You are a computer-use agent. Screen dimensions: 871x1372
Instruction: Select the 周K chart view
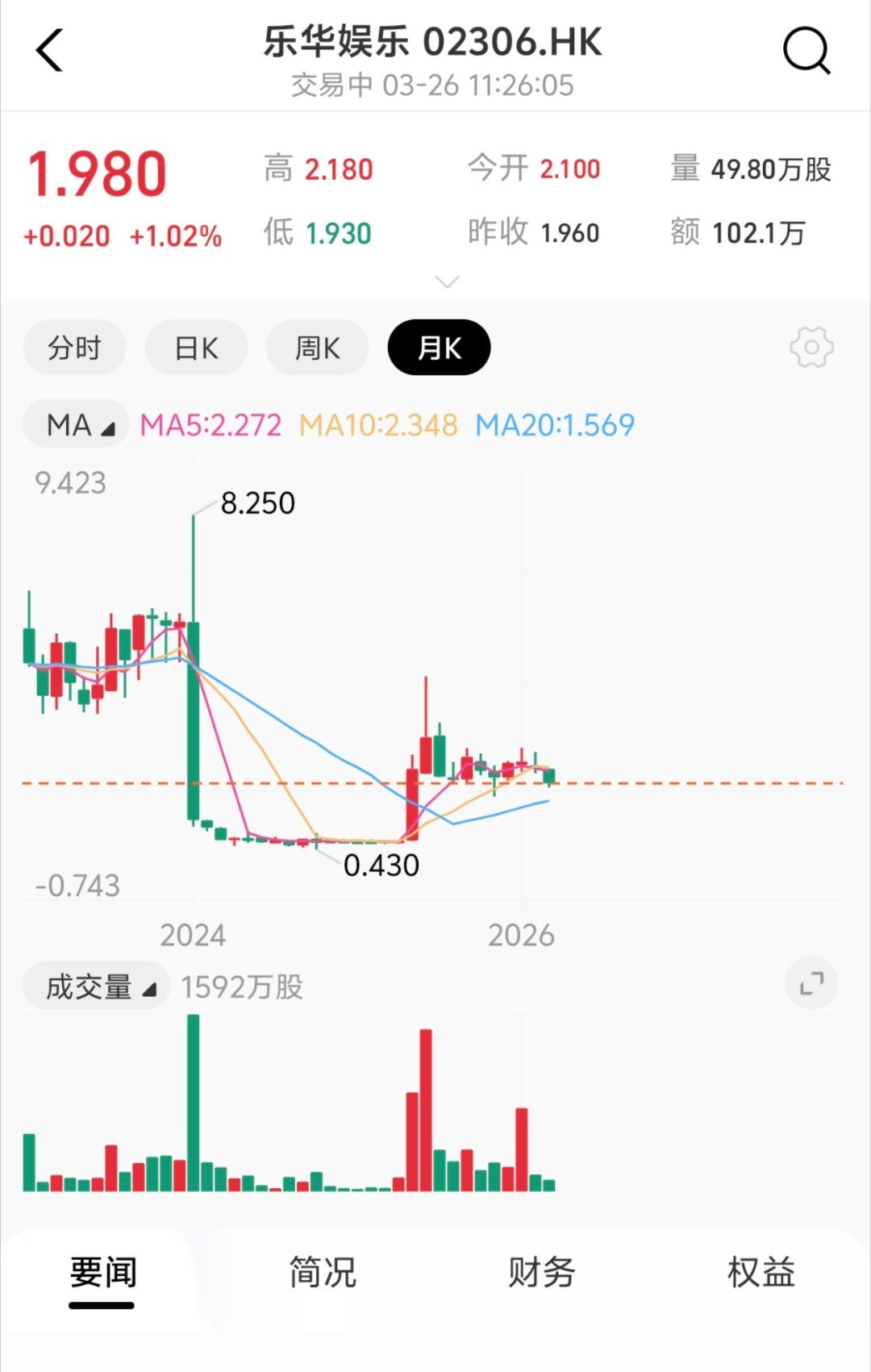pos(317,348)
